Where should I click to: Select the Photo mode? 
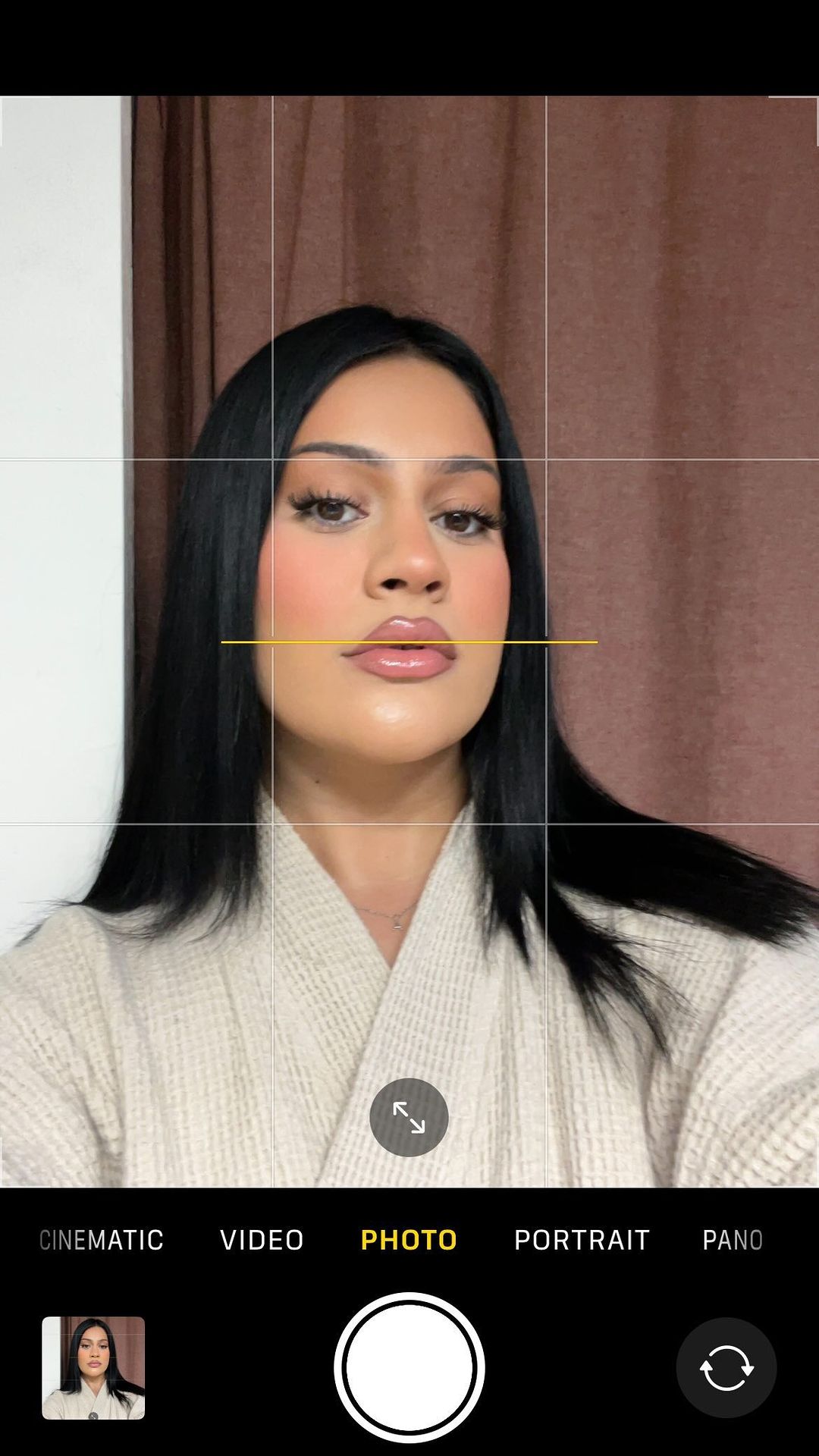pos(409,1240)
